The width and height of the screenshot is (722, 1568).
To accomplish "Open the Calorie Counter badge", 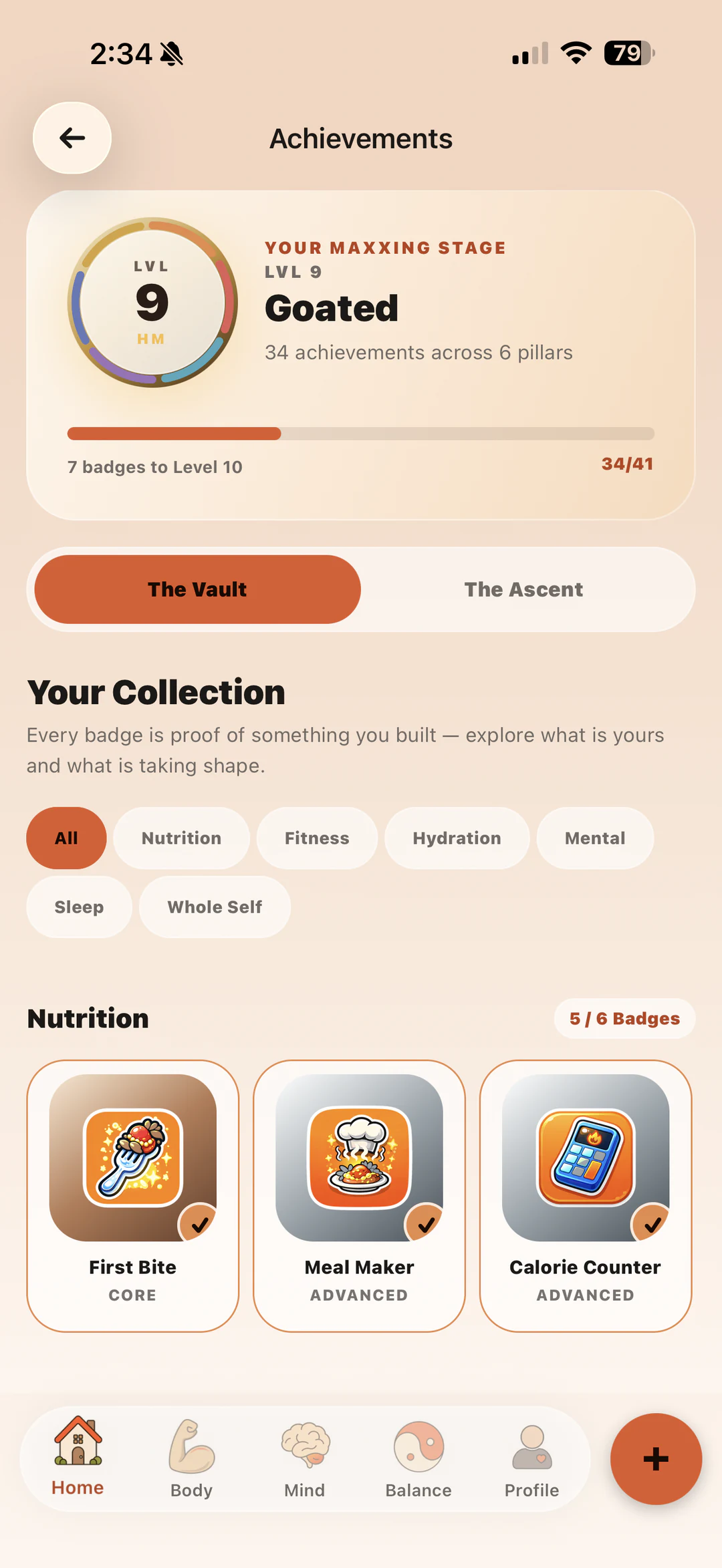I will click(586, 1195).
